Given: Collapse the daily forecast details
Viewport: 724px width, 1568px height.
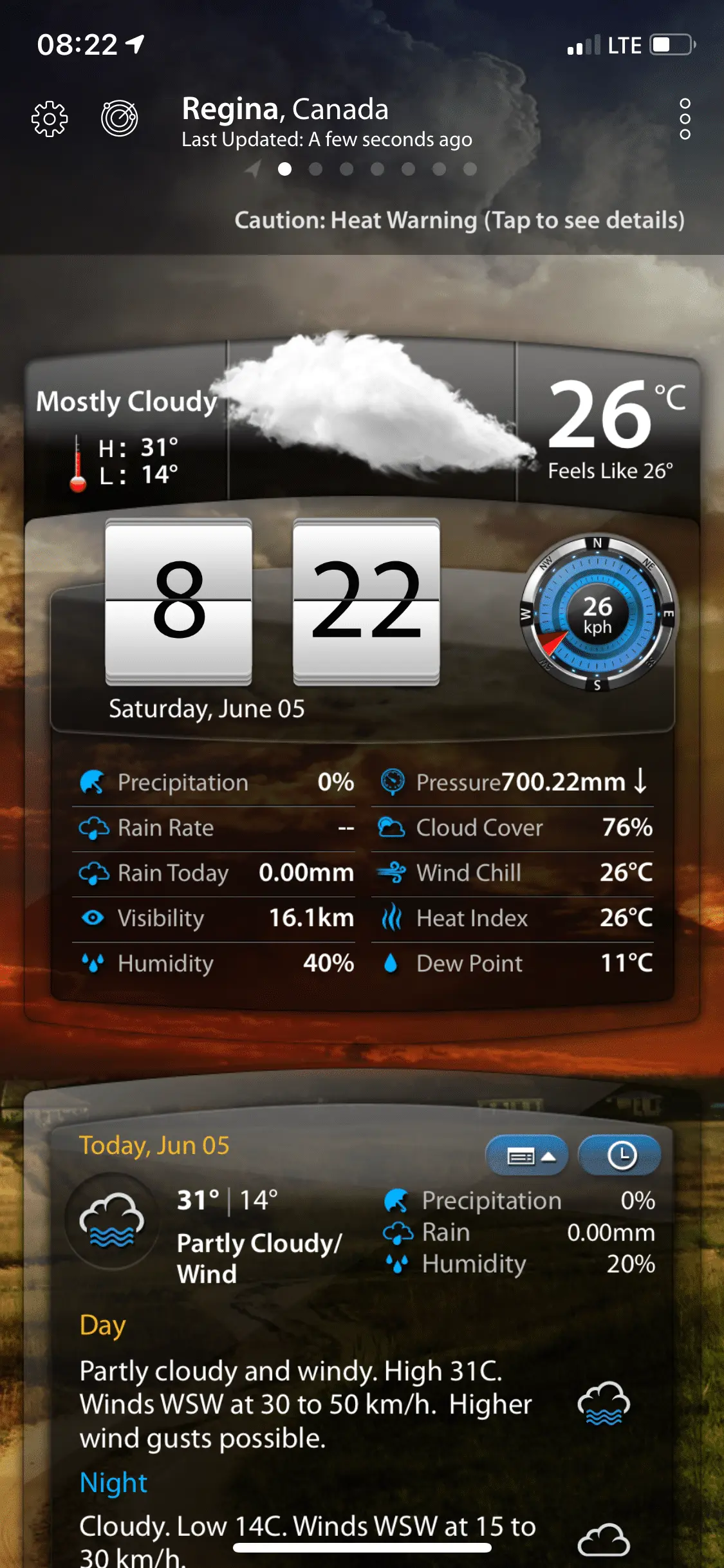Looking at the screenshot, I should pyautogui.click(x=526, y=1156).
